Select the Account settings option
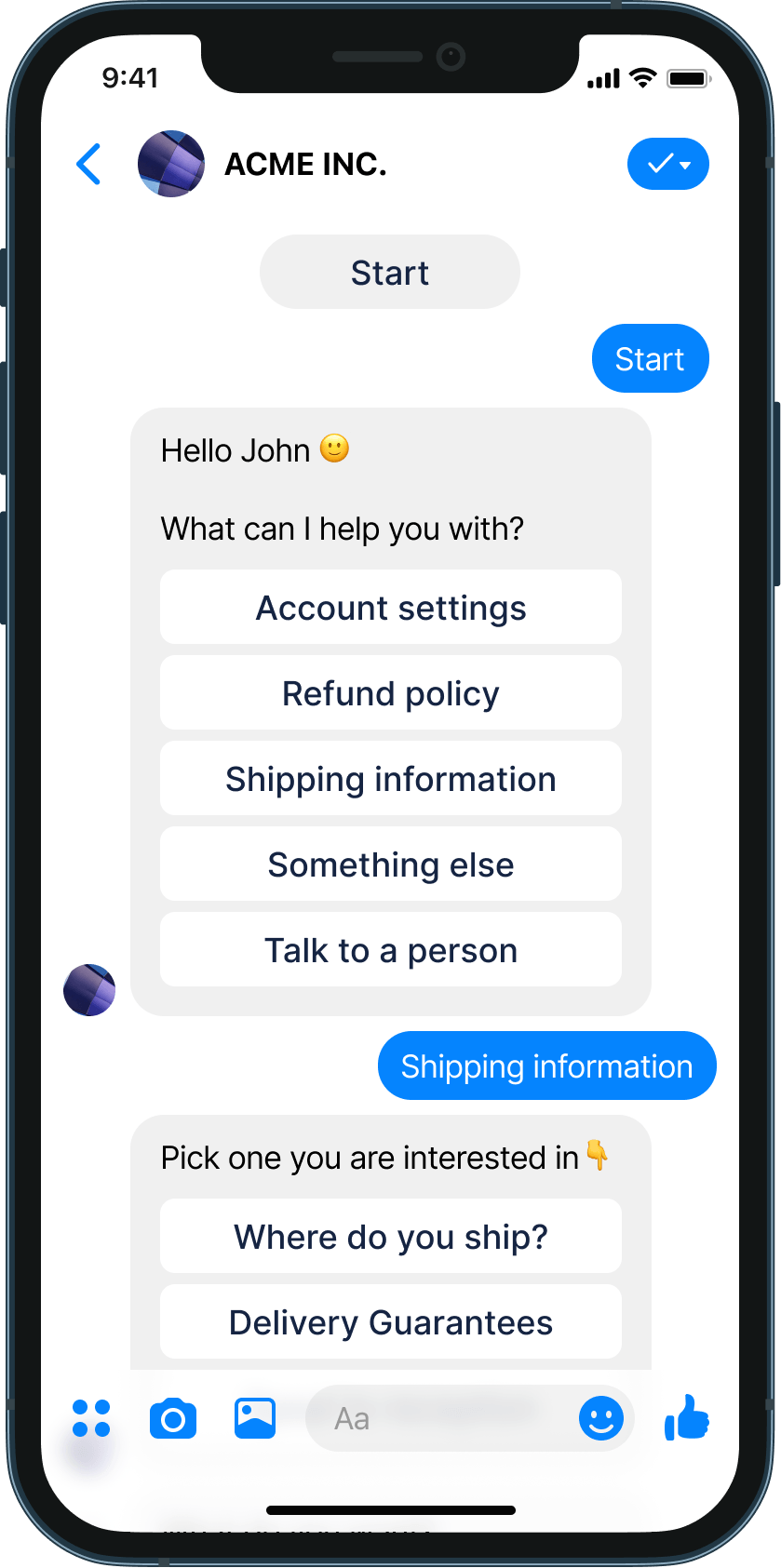Image resolution: width=781 pixels, height=1568 pixels. pos(390,607)
